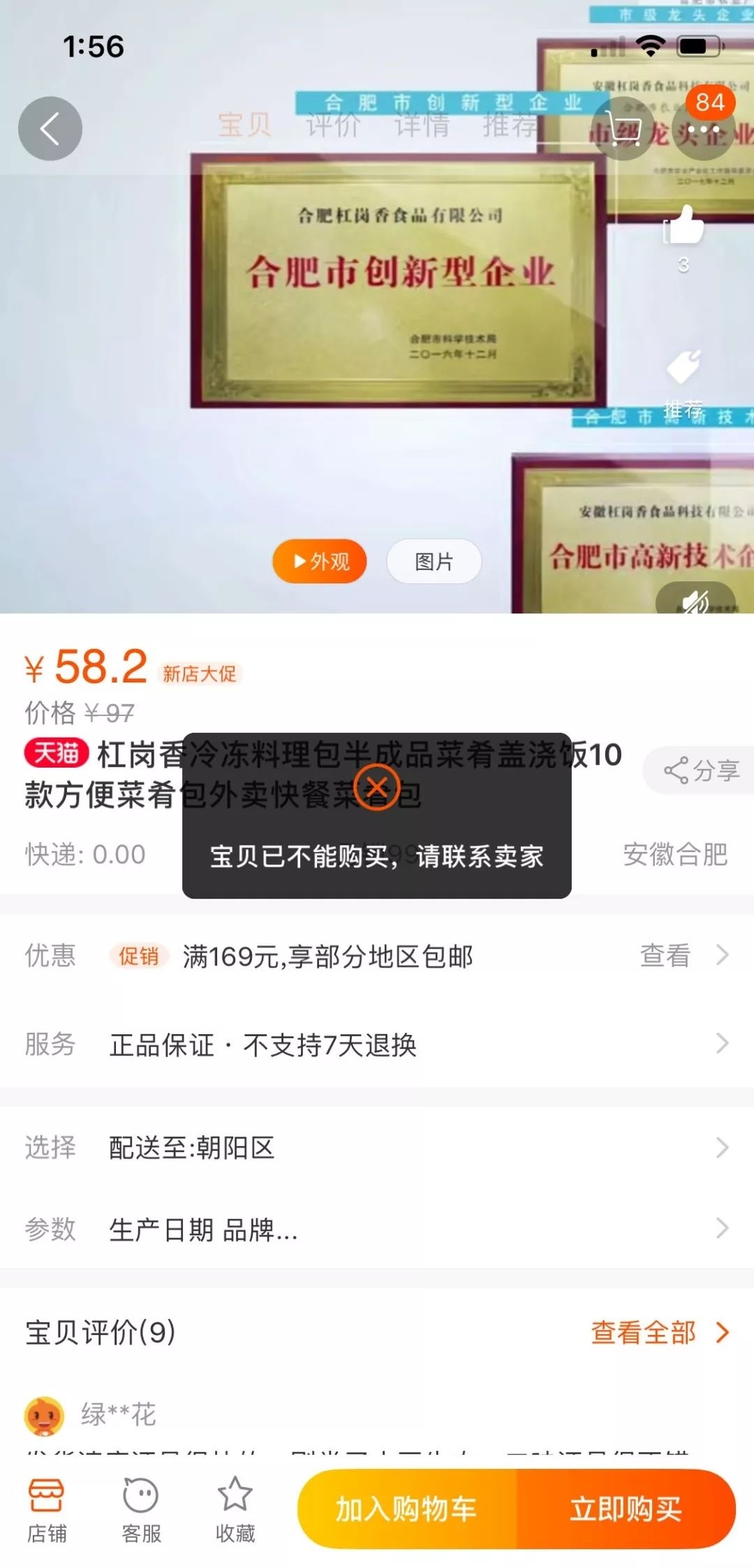Switch to the 评价 tab
Image resolution: width=754 pixels, height=1568 pixels.
332,126
